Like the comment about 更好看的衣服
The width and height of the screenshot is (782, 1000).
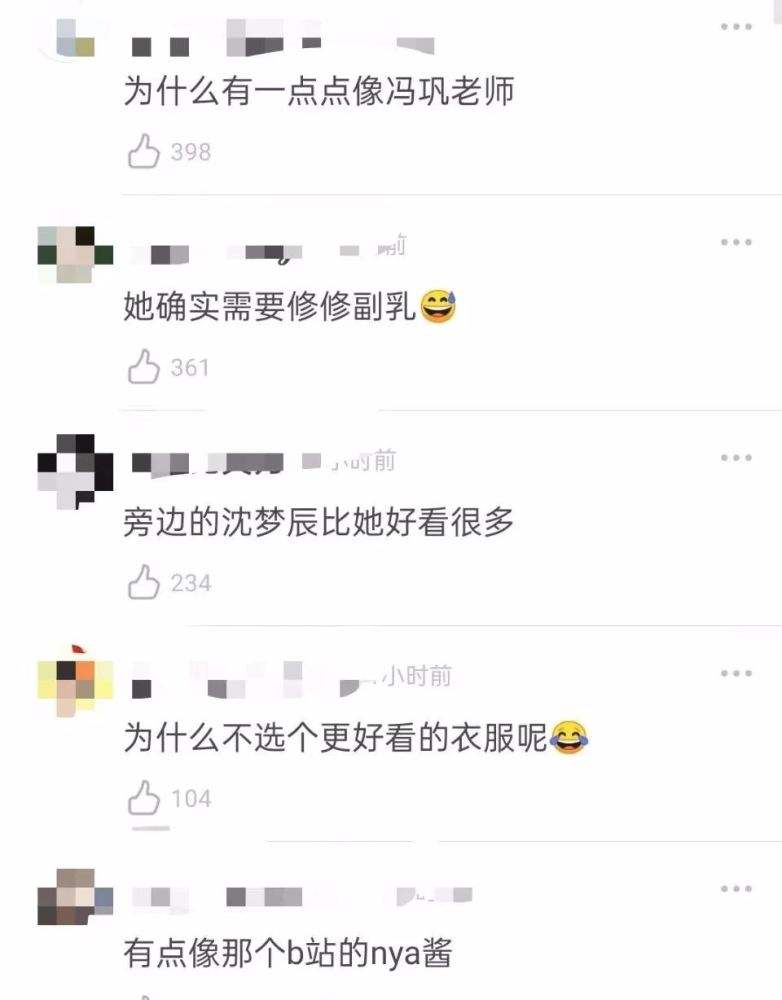(x=144, y=798)
